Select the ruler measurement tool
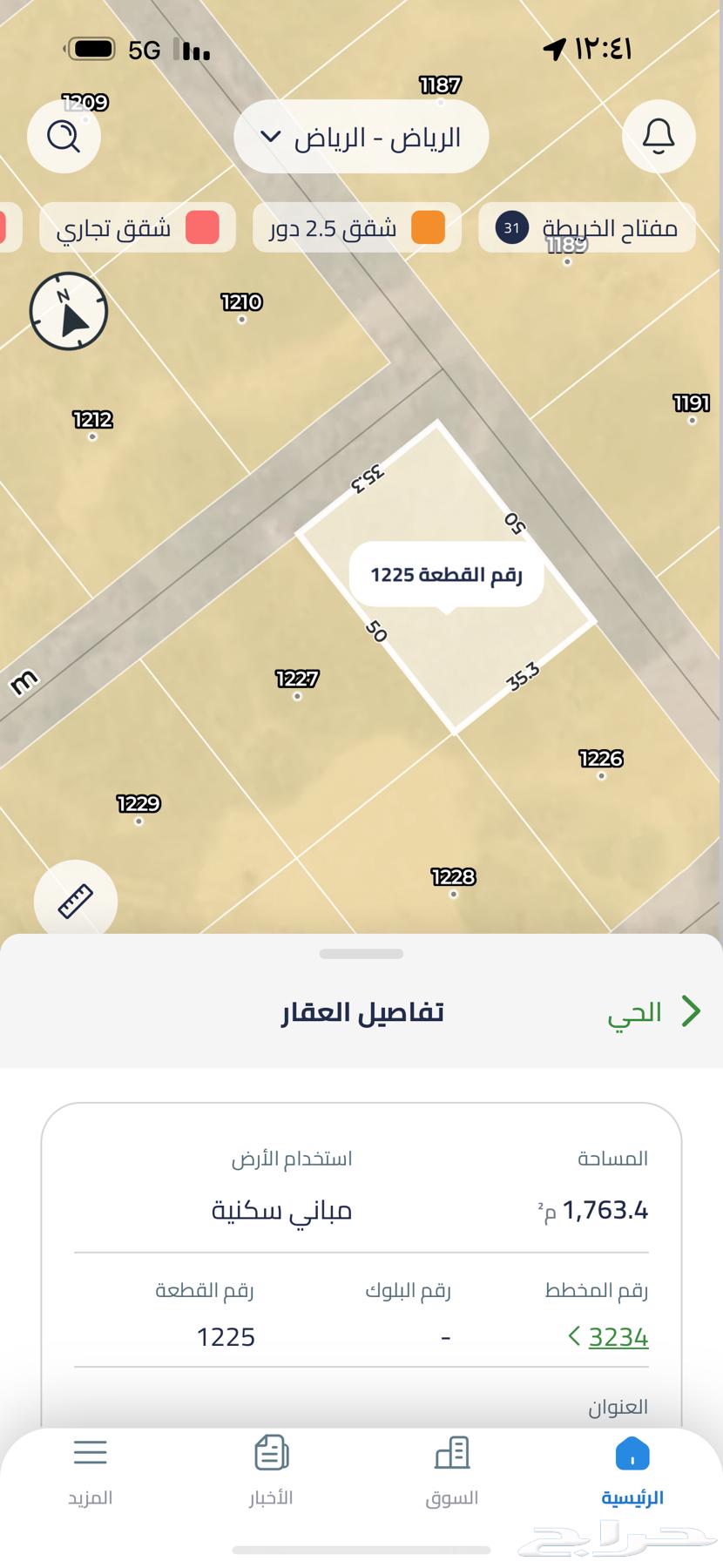The image size is (723, 1568). coord(74,902)
